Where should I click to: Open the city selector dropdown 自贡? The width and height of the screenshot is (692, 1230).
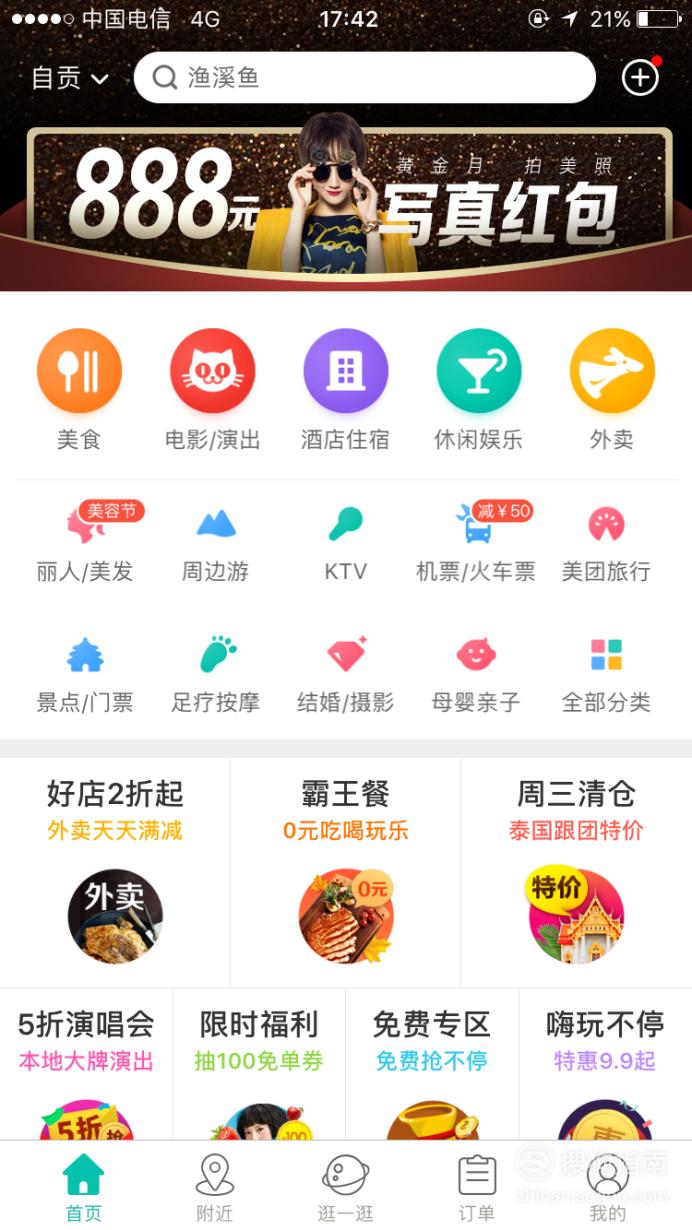pyautogui.click(x=70, y=78)
